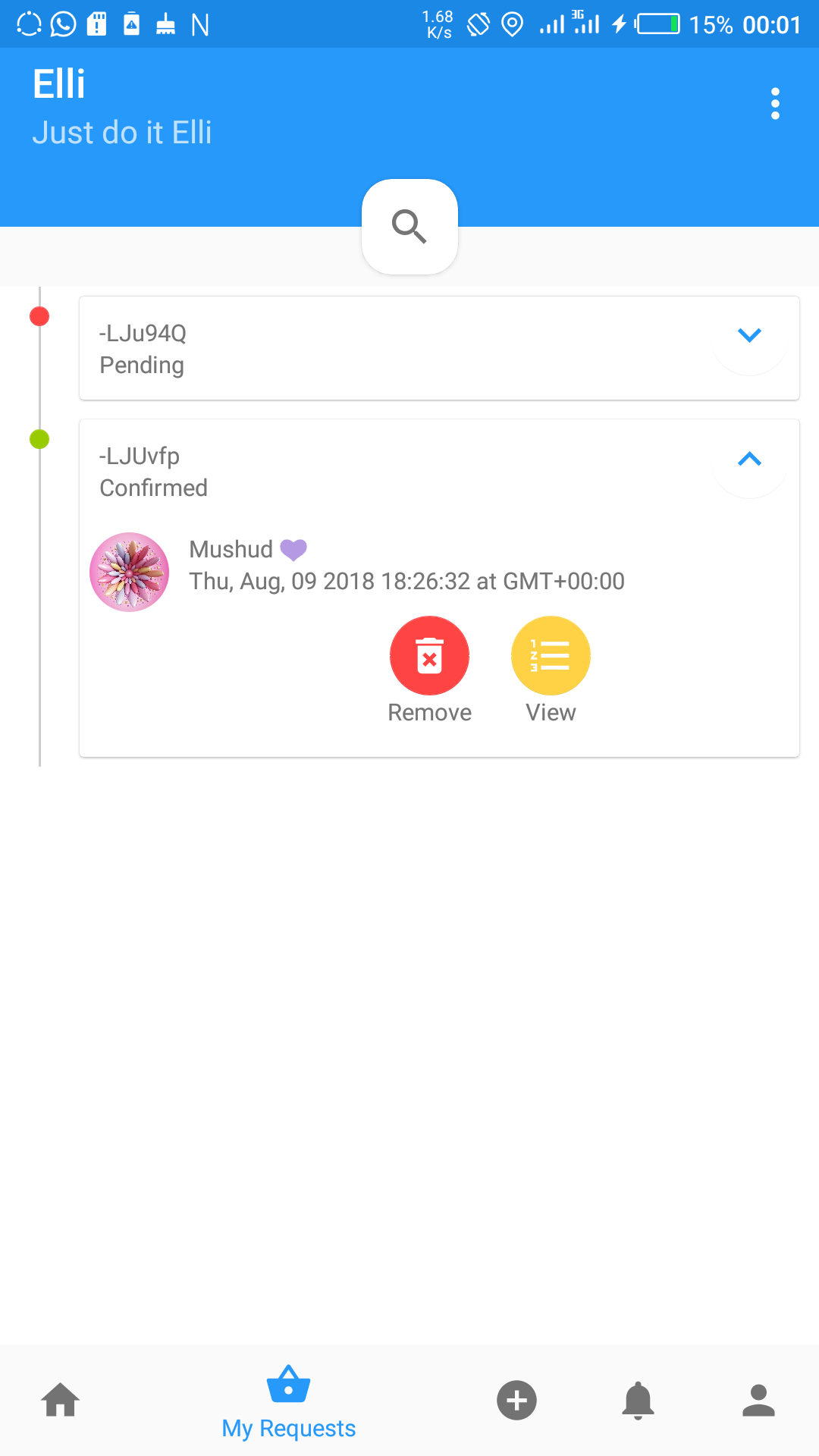Tap the search magnifier button
Viewport: 819px width, 1456px height.
point(409,227)
